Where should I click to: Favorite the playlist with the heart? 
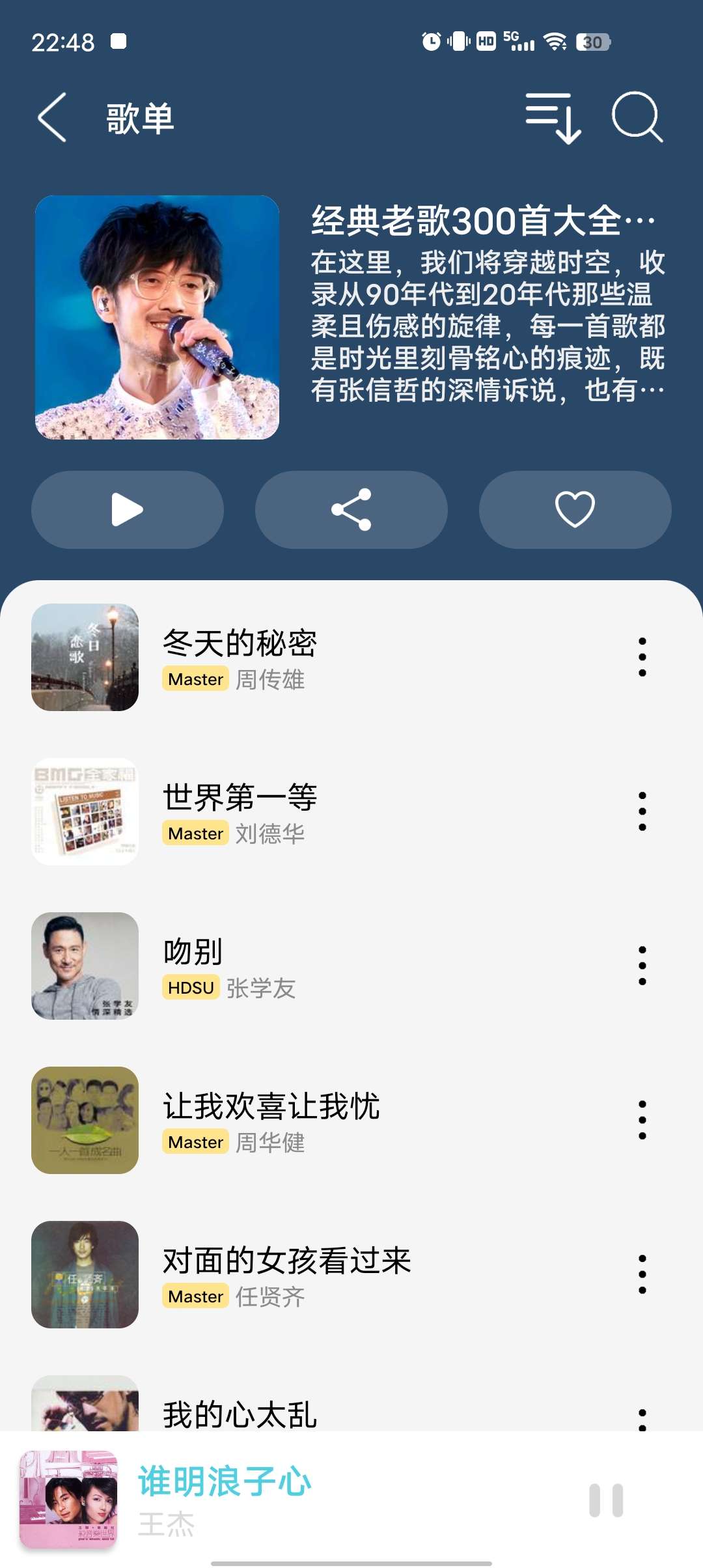pos(575,509)
